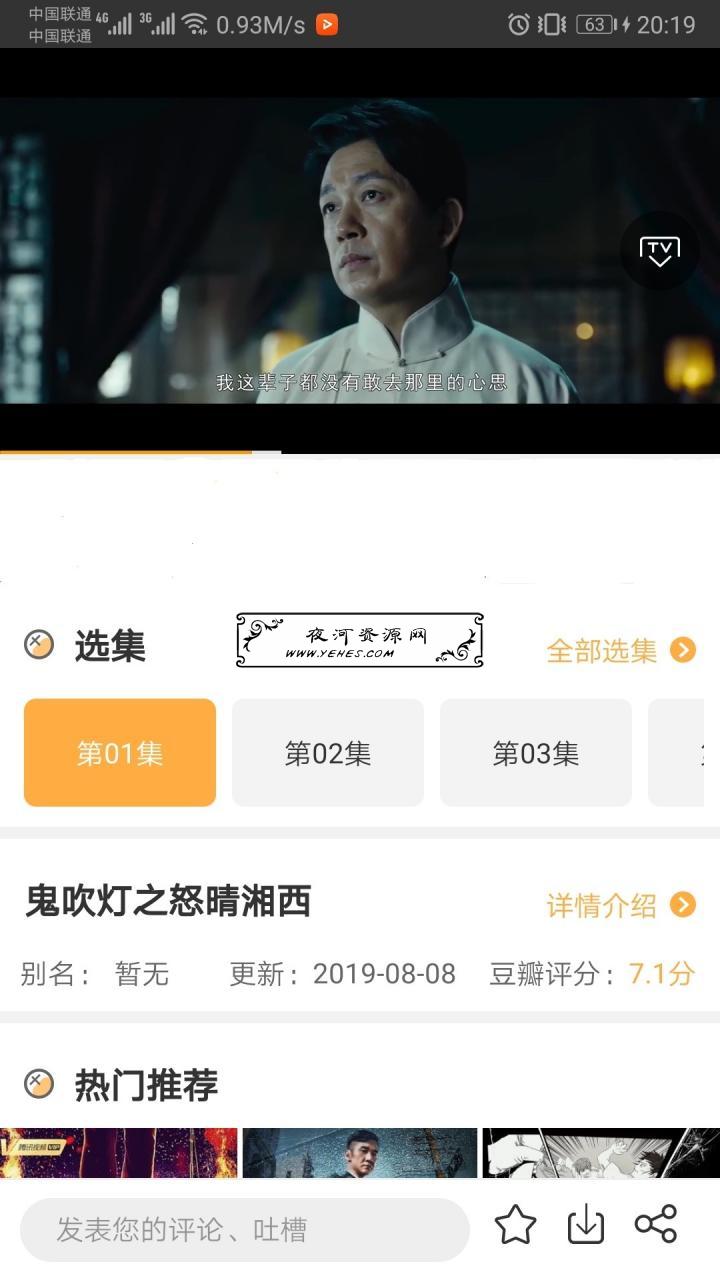Viewport: 720px width, 1280px height.
Task: Select episode 第01集
Action: point(120,752)
